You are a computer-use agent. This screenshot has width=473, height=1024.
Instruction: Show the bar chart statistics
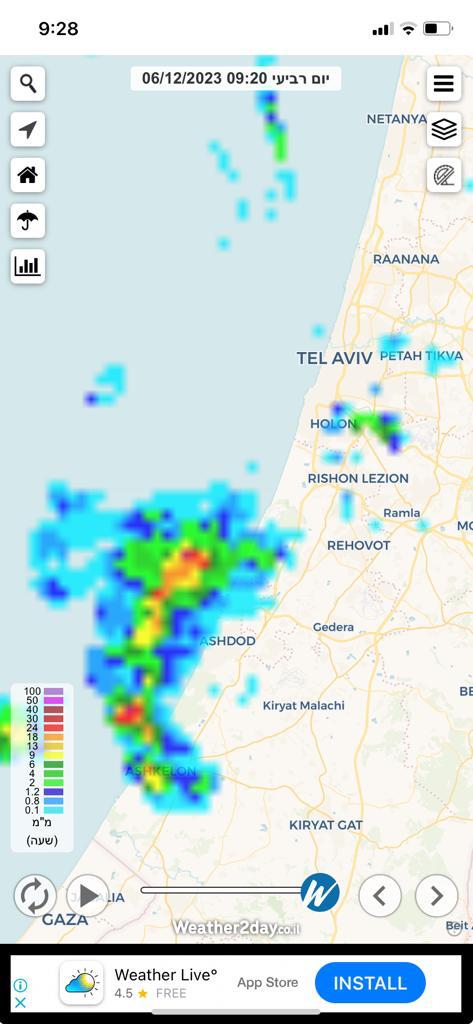coord(27,266)
